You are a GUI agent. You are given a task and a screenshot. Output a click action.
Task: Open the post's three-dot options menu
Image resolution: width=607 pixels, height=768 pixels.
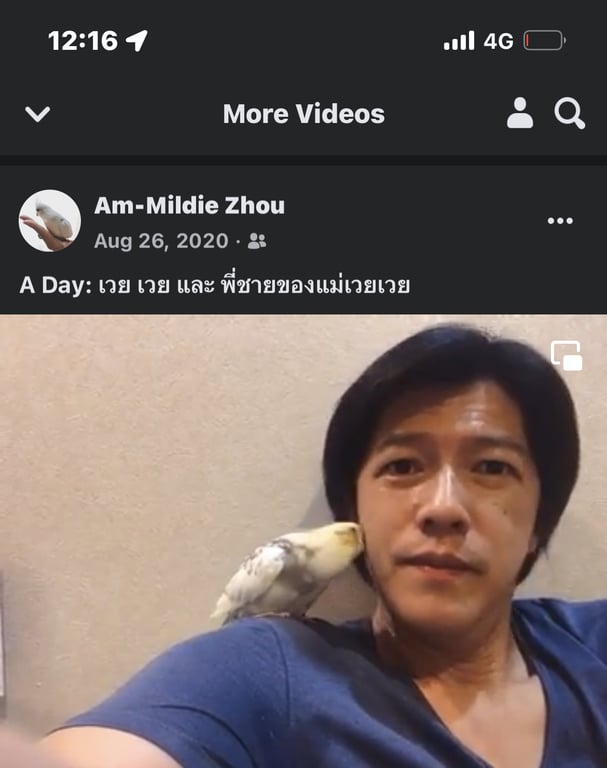(x=560, y=221)
